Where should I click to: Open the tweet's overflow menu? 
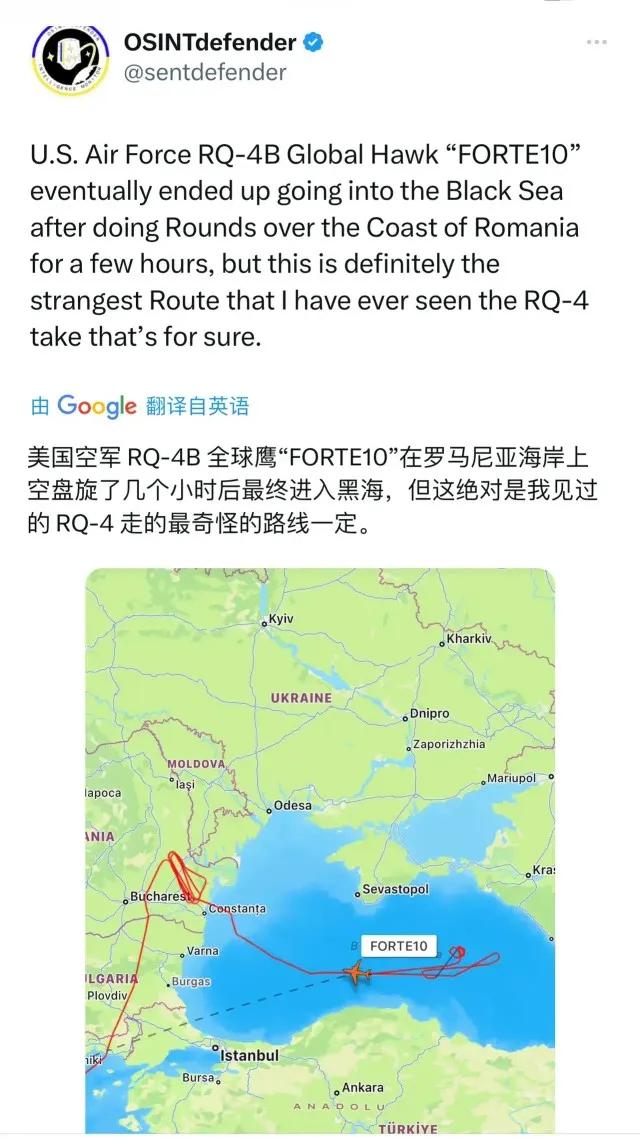(596, 43)
